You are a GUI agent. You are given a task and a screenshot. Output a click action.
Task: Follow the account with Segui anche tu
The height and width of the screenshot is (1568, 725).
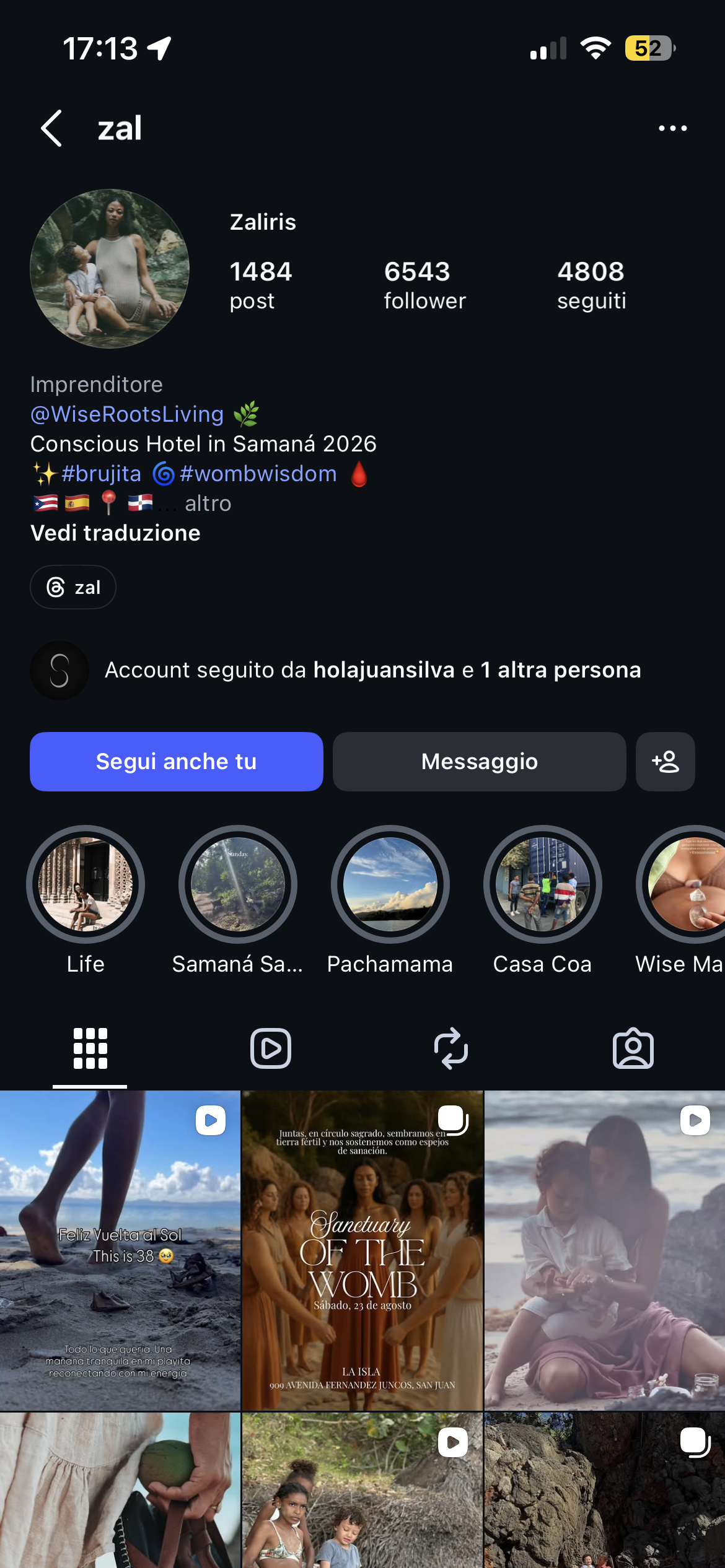pos(177,762)
